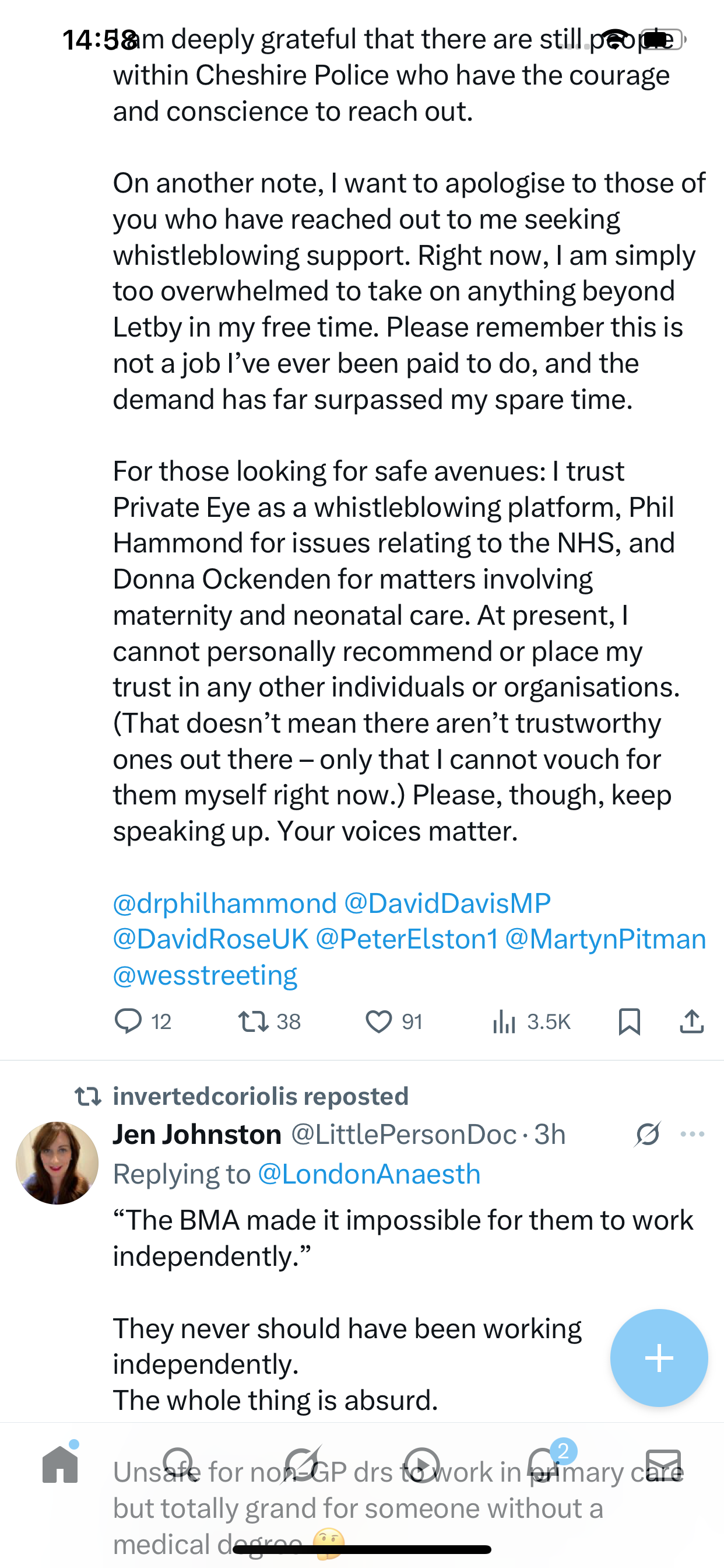Repost the tweet with 38 reposts
Image resolution: width=724 pixels, height=1568 pixels.
tap(253, 1021)
